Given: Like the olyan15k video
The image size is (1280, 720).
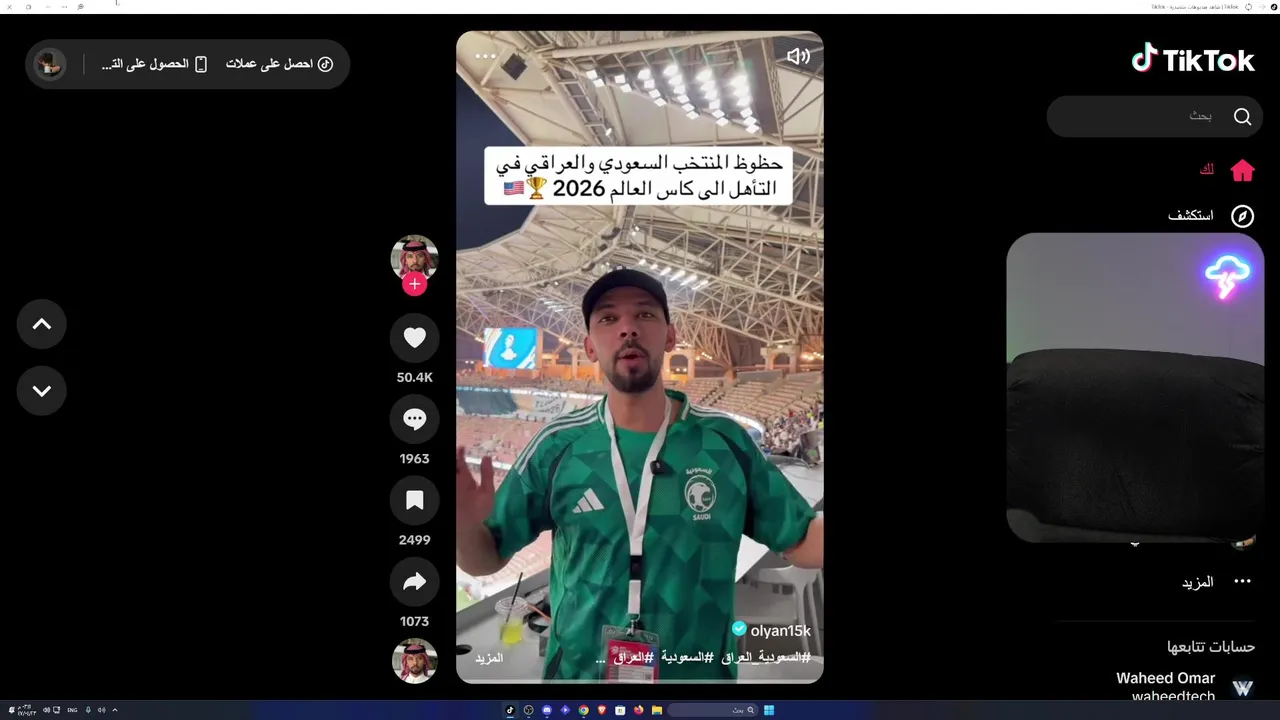Looking at the screenshot, I should coord(414,338).
